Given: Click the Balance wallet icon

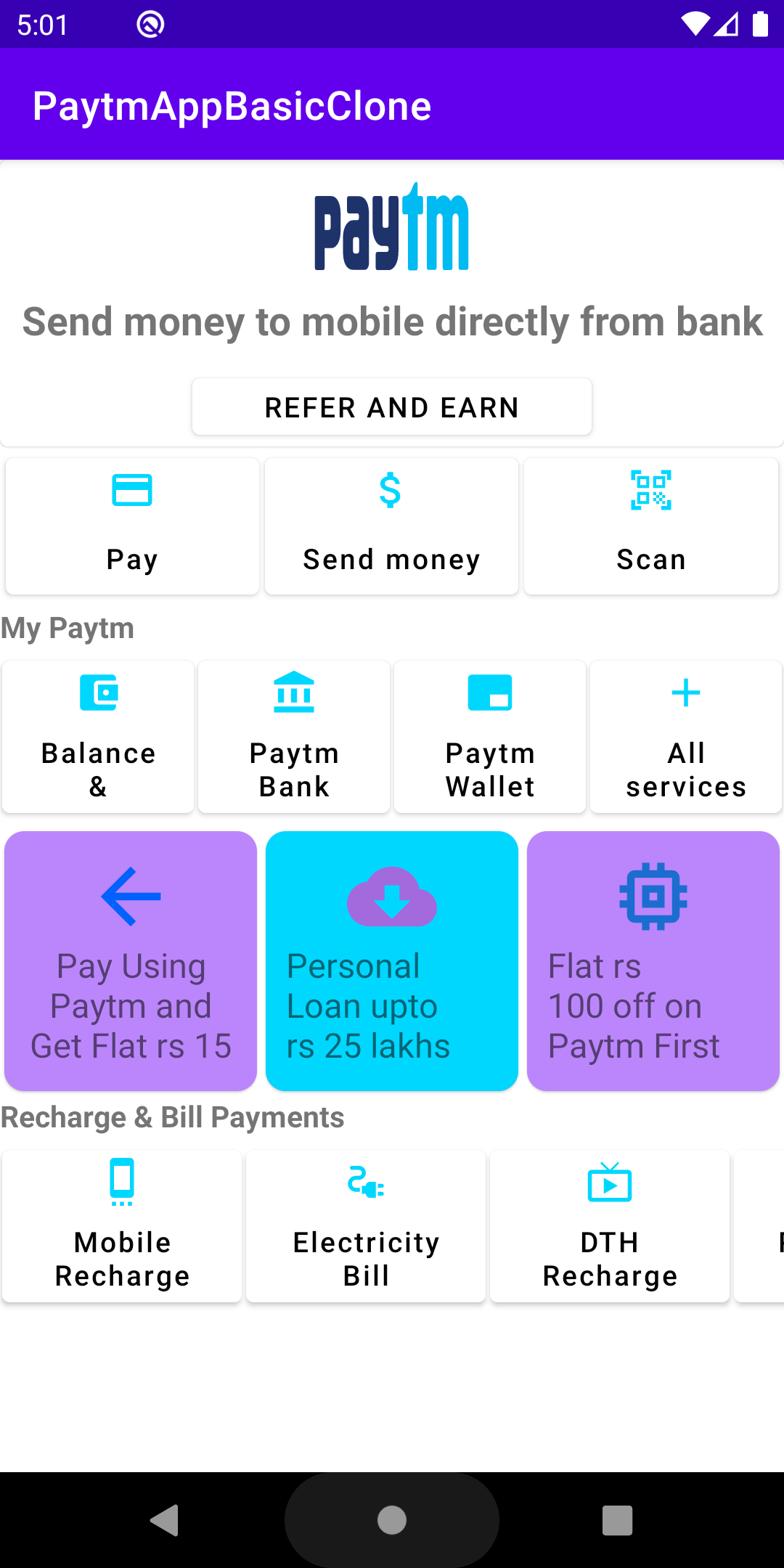Looking at the screenshot, I should [98, 692].
